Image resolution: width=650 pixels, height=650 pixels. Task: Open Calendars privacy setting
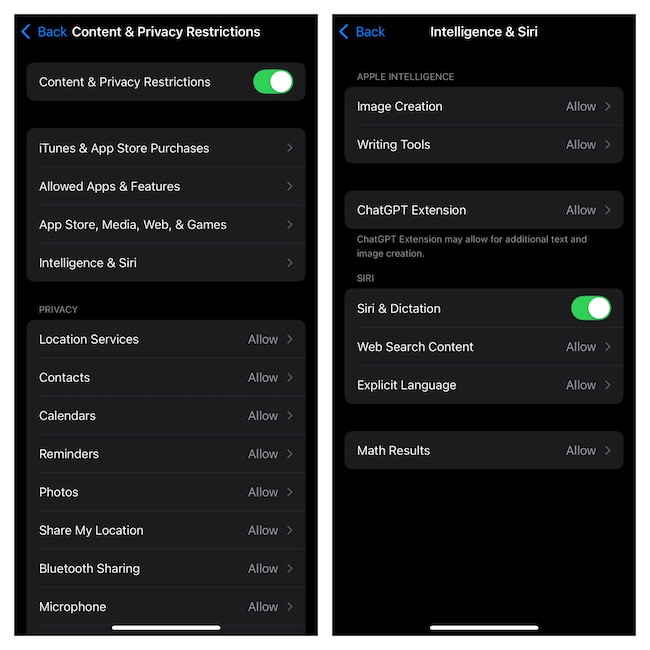point(165,415)
